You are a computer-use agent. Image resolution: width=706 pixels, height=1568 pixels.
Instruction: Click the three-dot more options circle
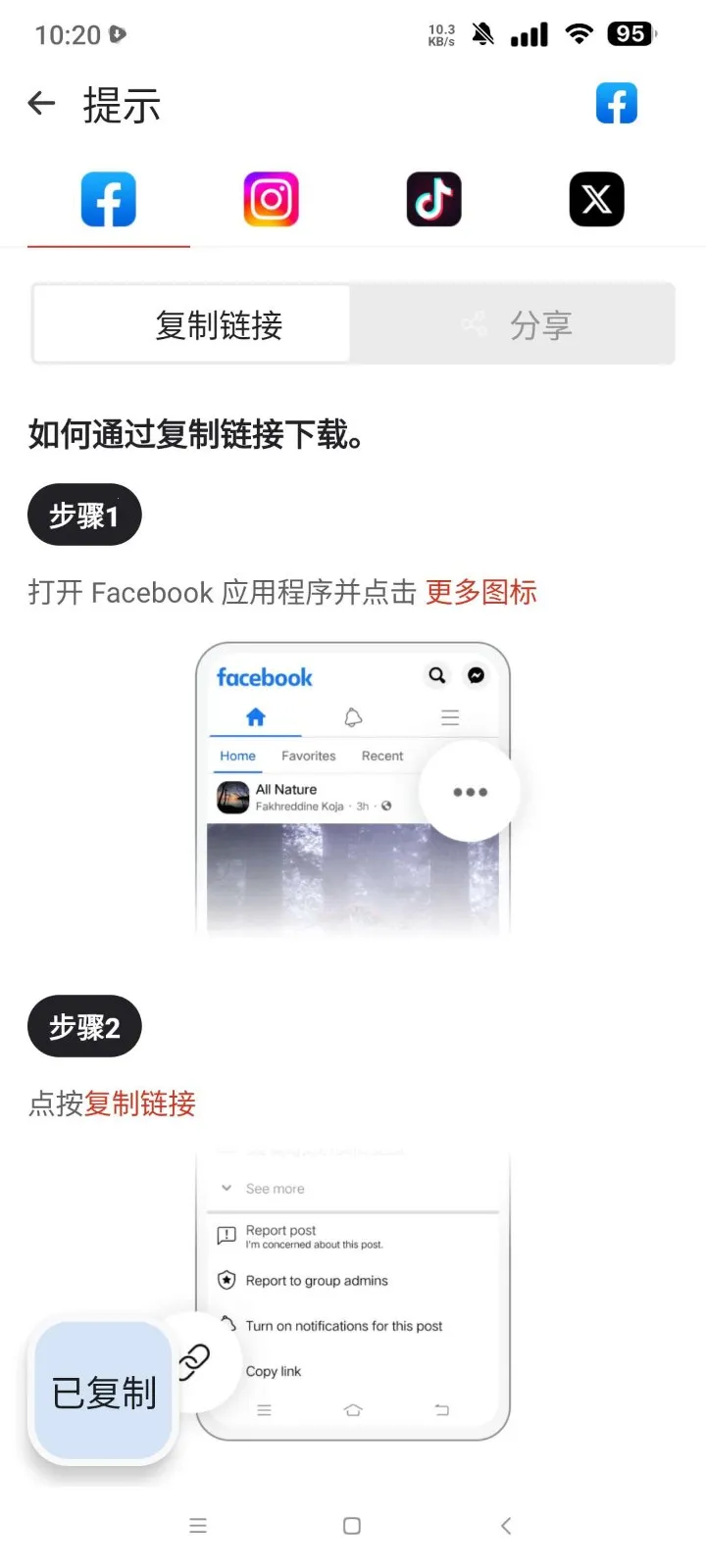point(470,792)
